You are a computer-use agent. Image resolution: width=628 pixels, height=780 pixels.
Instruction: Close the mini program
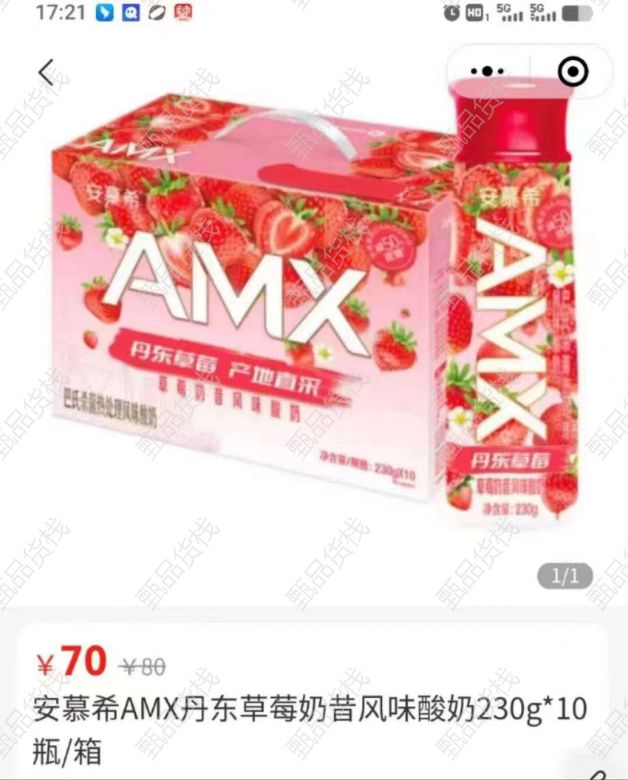571,72
